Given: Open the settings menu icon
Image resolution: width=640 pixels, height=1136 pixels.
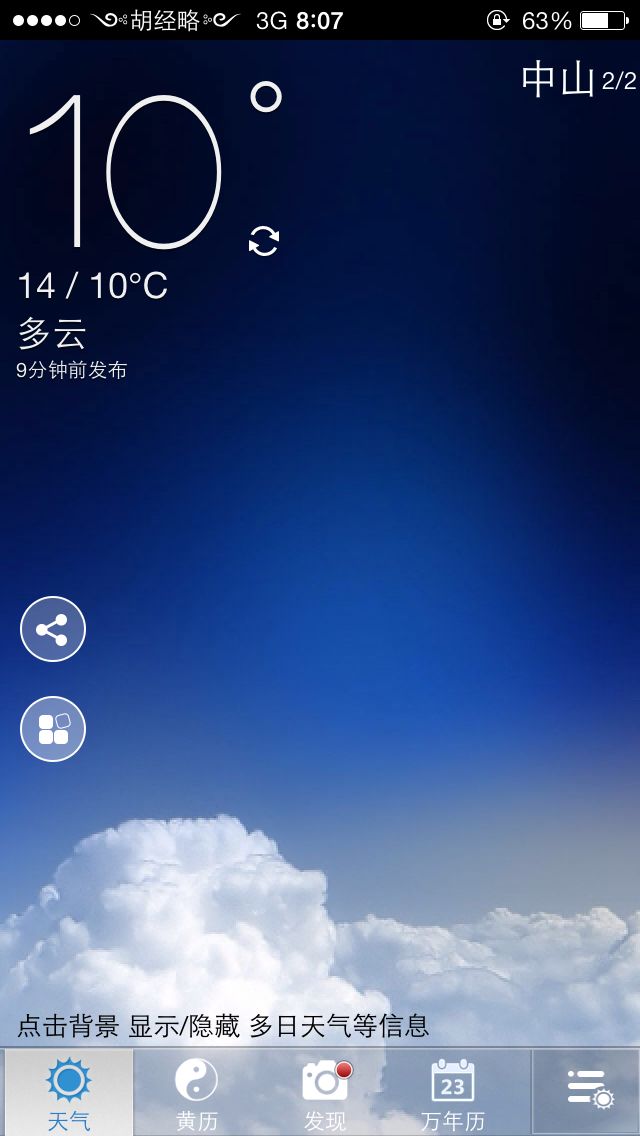Looking at the screenshot, I should 587,1090.
